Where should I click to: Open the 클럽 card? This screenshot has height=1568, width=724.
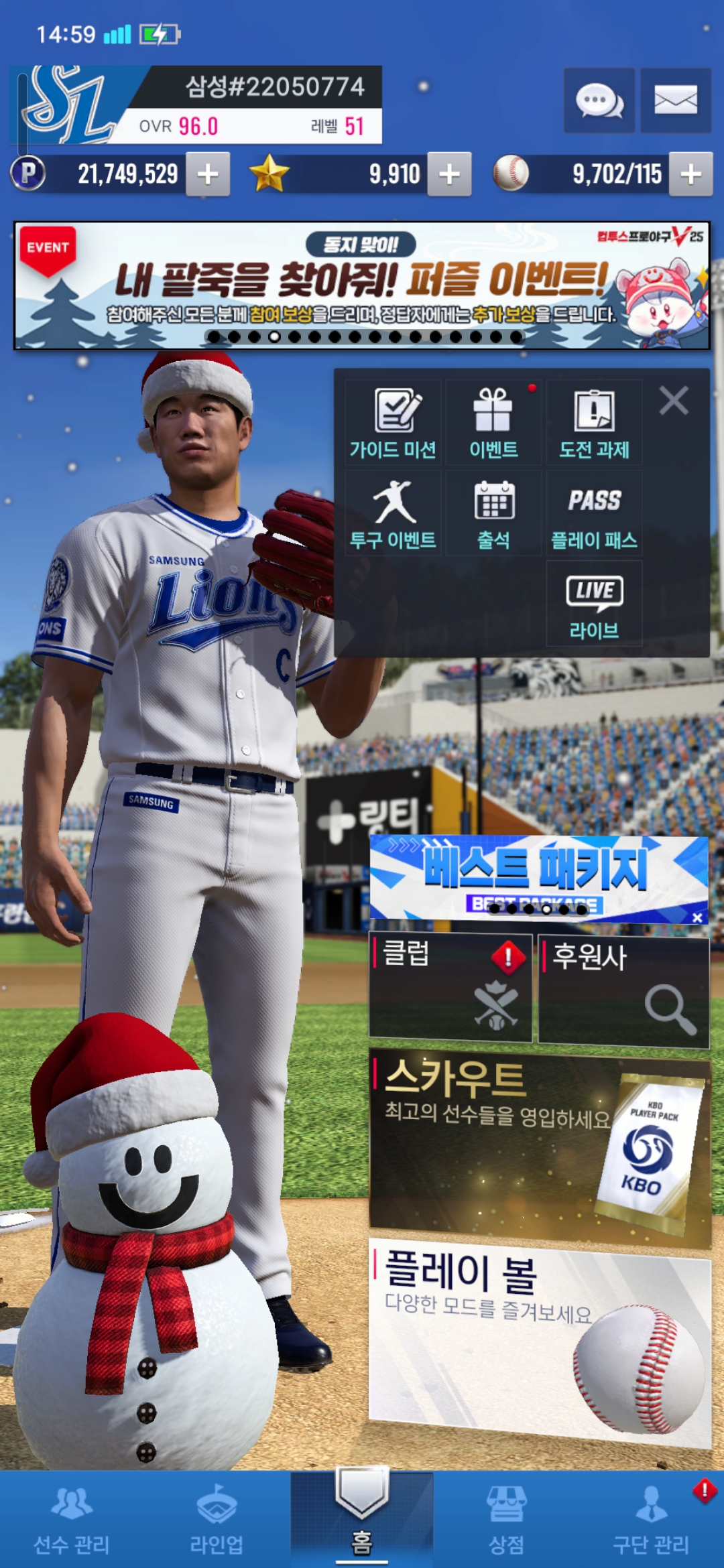pyautogui.click(x=450, y=988)
